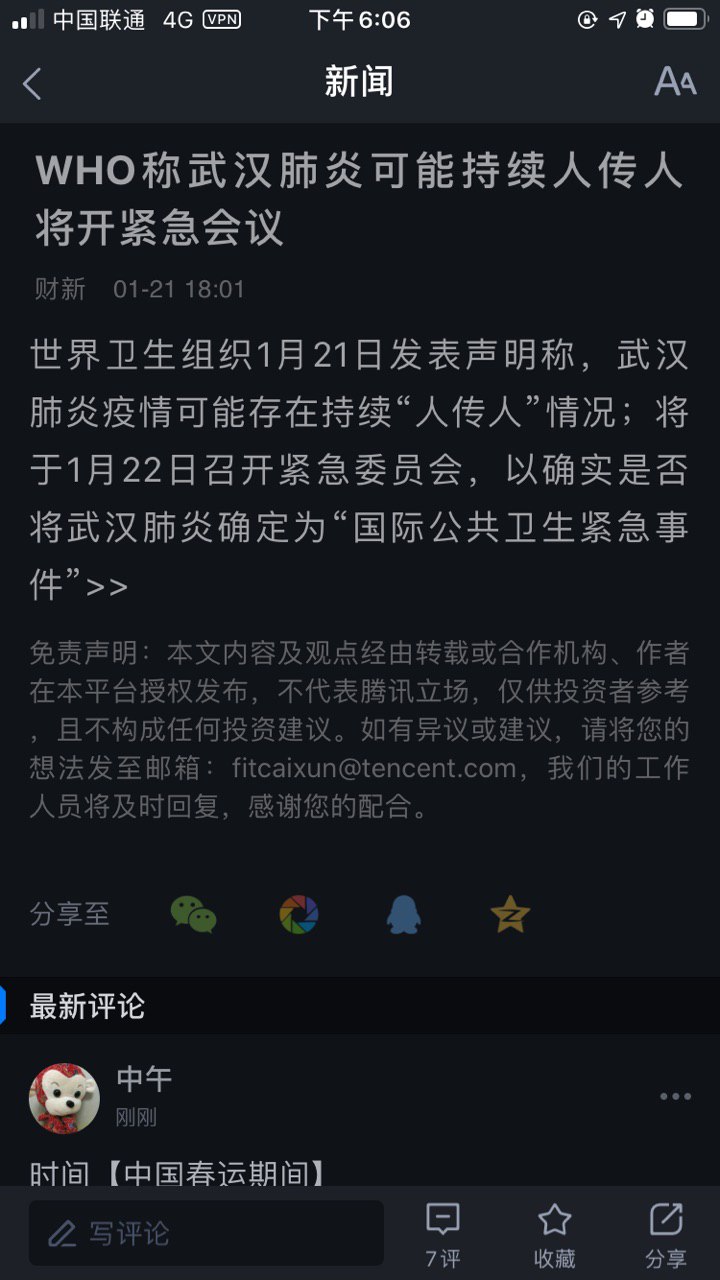Go back using the top-left arrow

33,84
